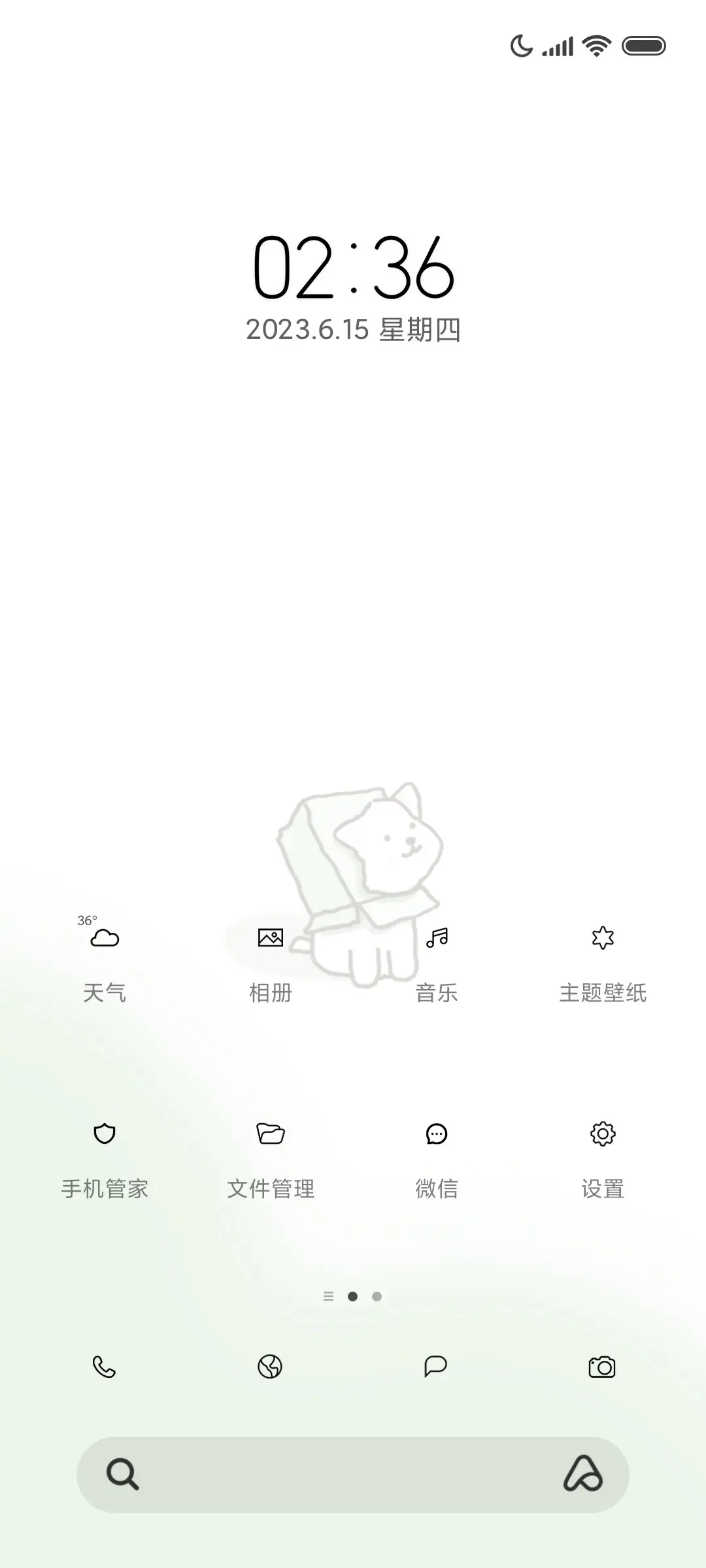Open 微信 WeChat
The image size is (706, 1568).
(437, 1134)
